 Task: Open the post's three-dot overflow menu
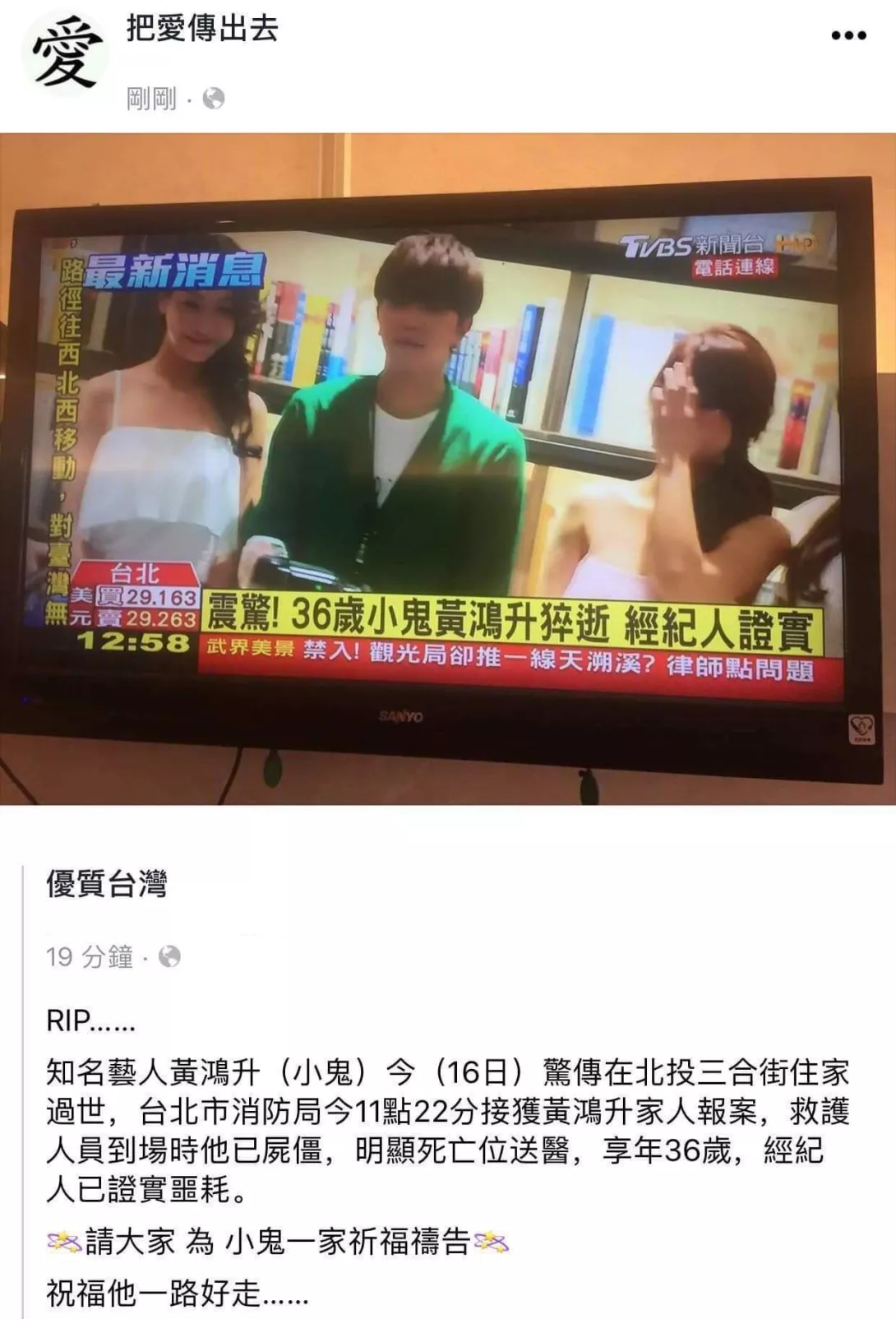tap(848, 35)
